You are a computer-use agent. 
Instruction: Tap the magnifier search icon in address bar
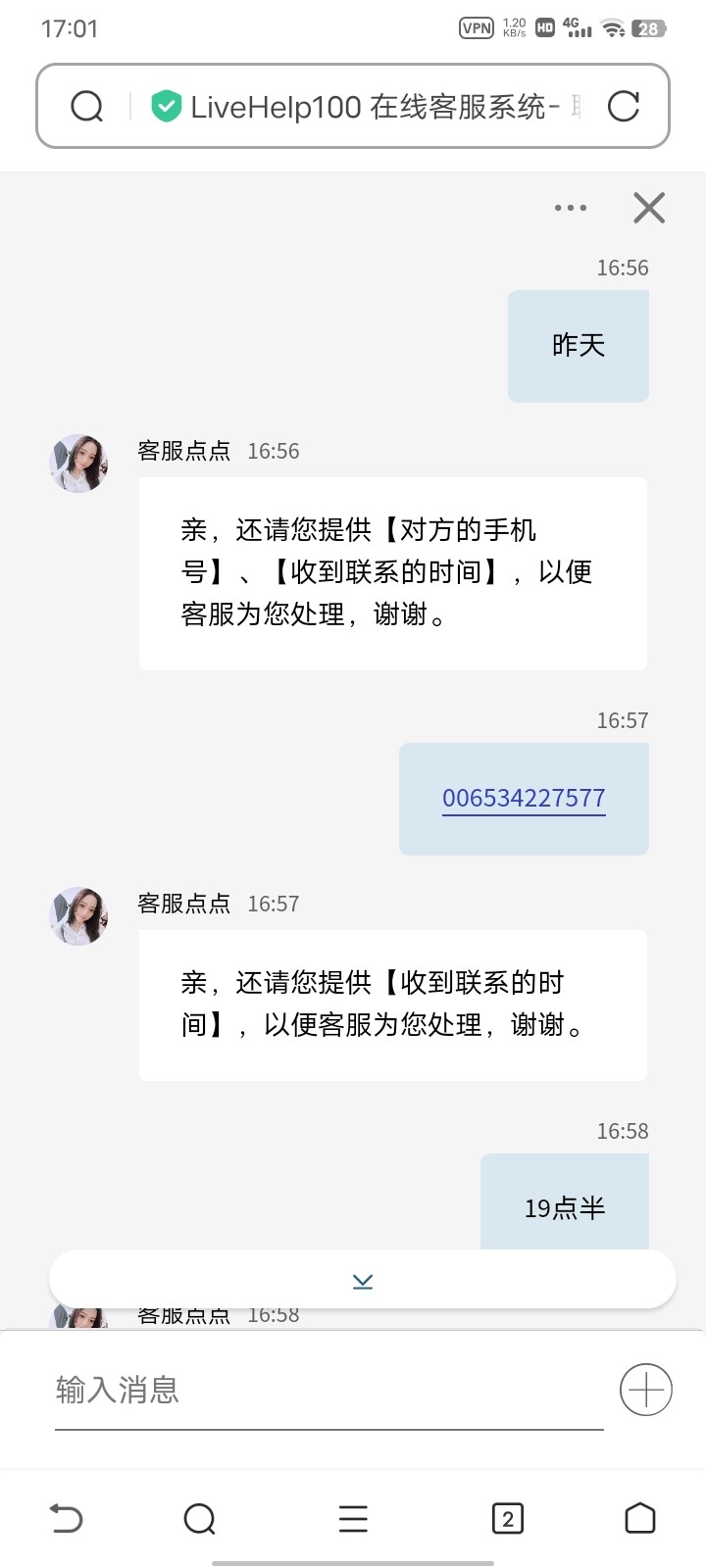pyautogui.click(x=86, y=106)
